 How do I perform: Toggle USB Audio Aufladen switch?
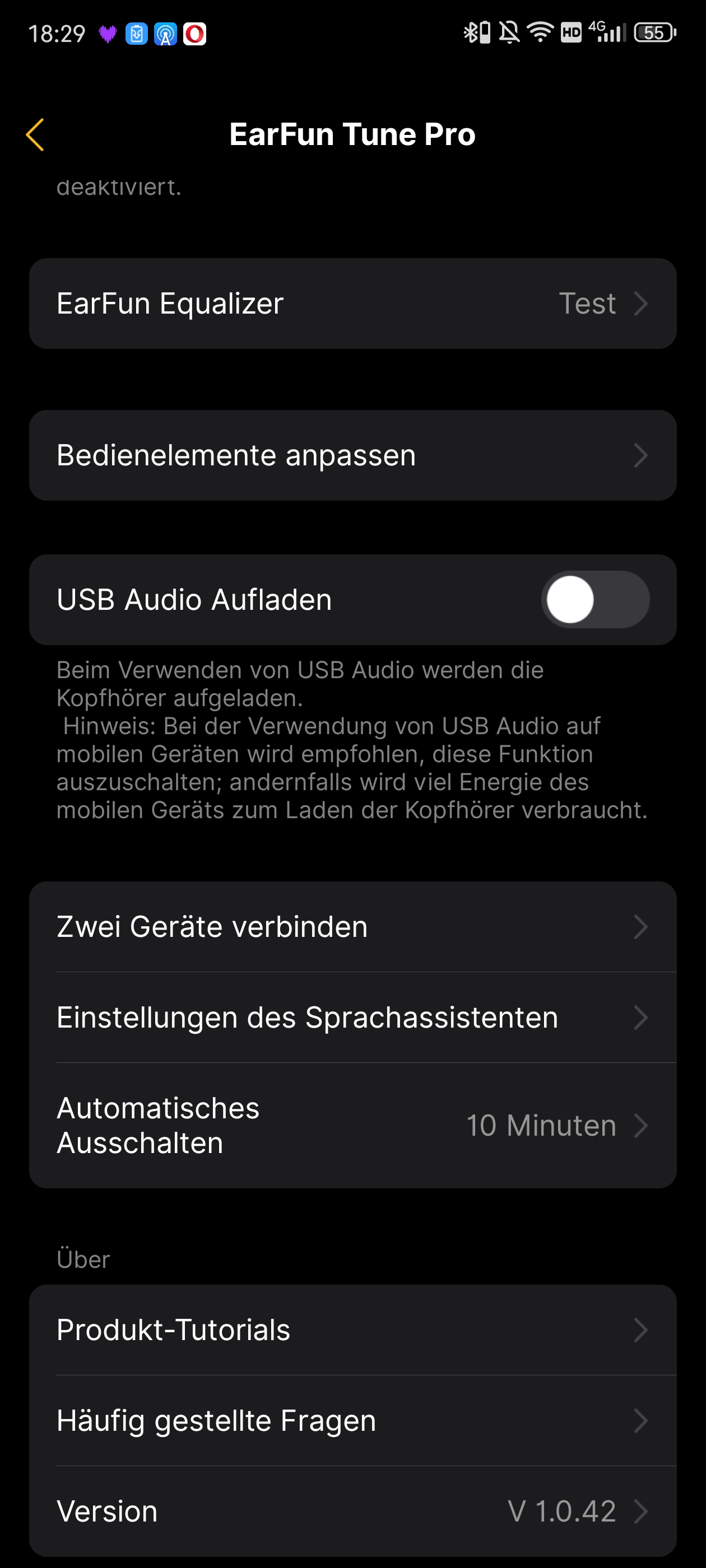595,600
